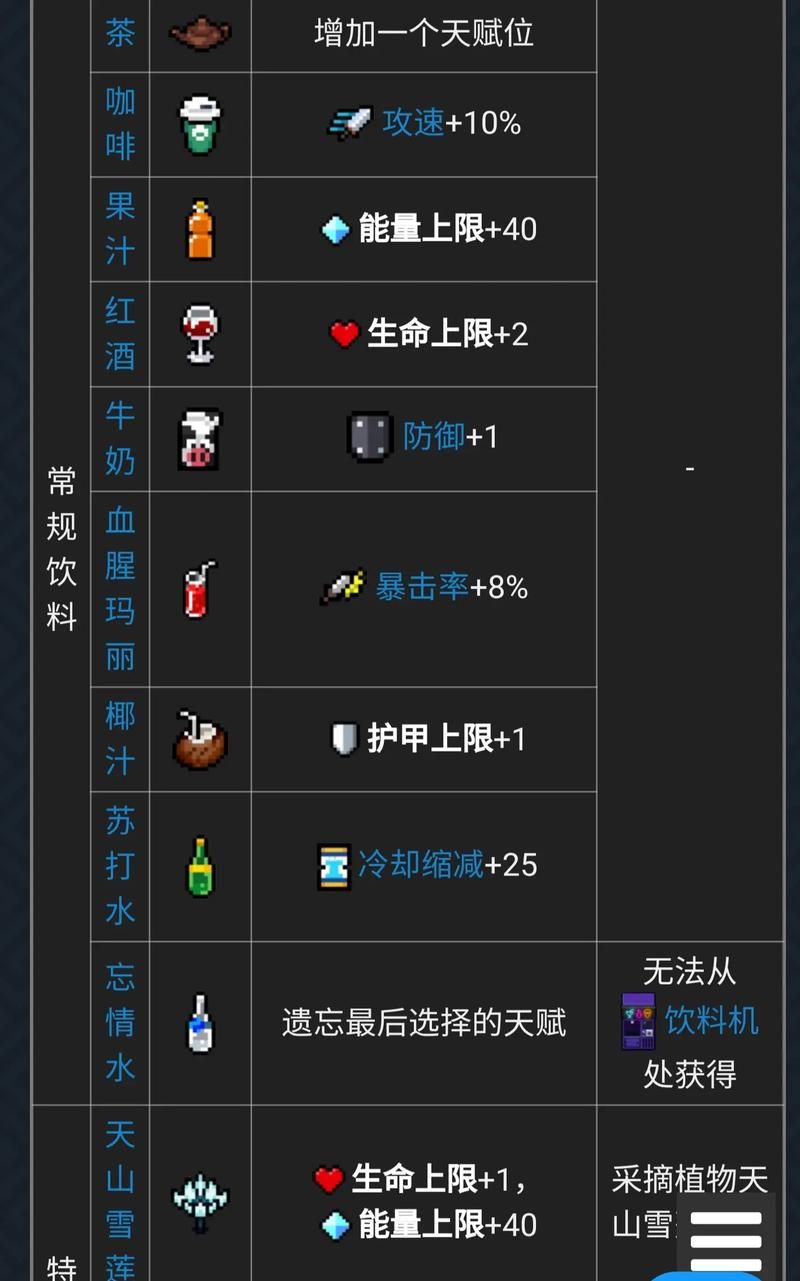The image size is (800, 1281).
Task: Open the 攻速 attribute link
Action: (413, 123)
